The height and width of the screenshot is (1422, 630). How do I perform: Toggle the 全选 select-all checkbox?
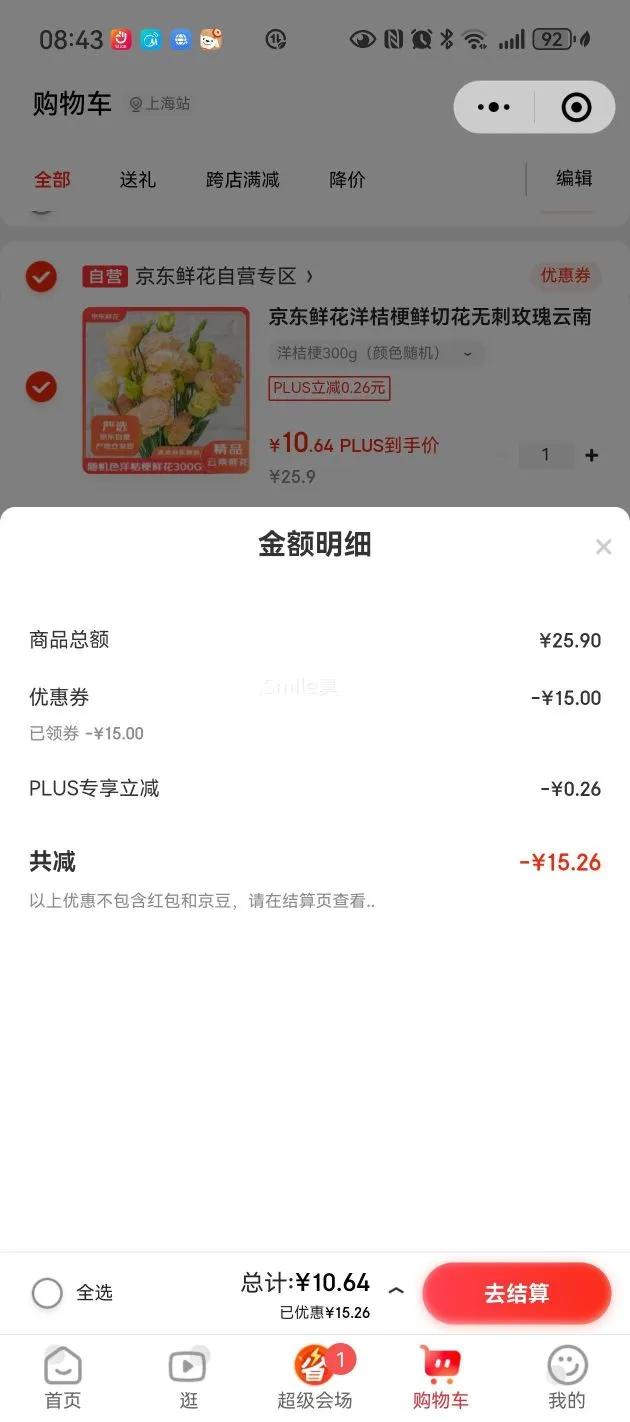pos(47,1293)
